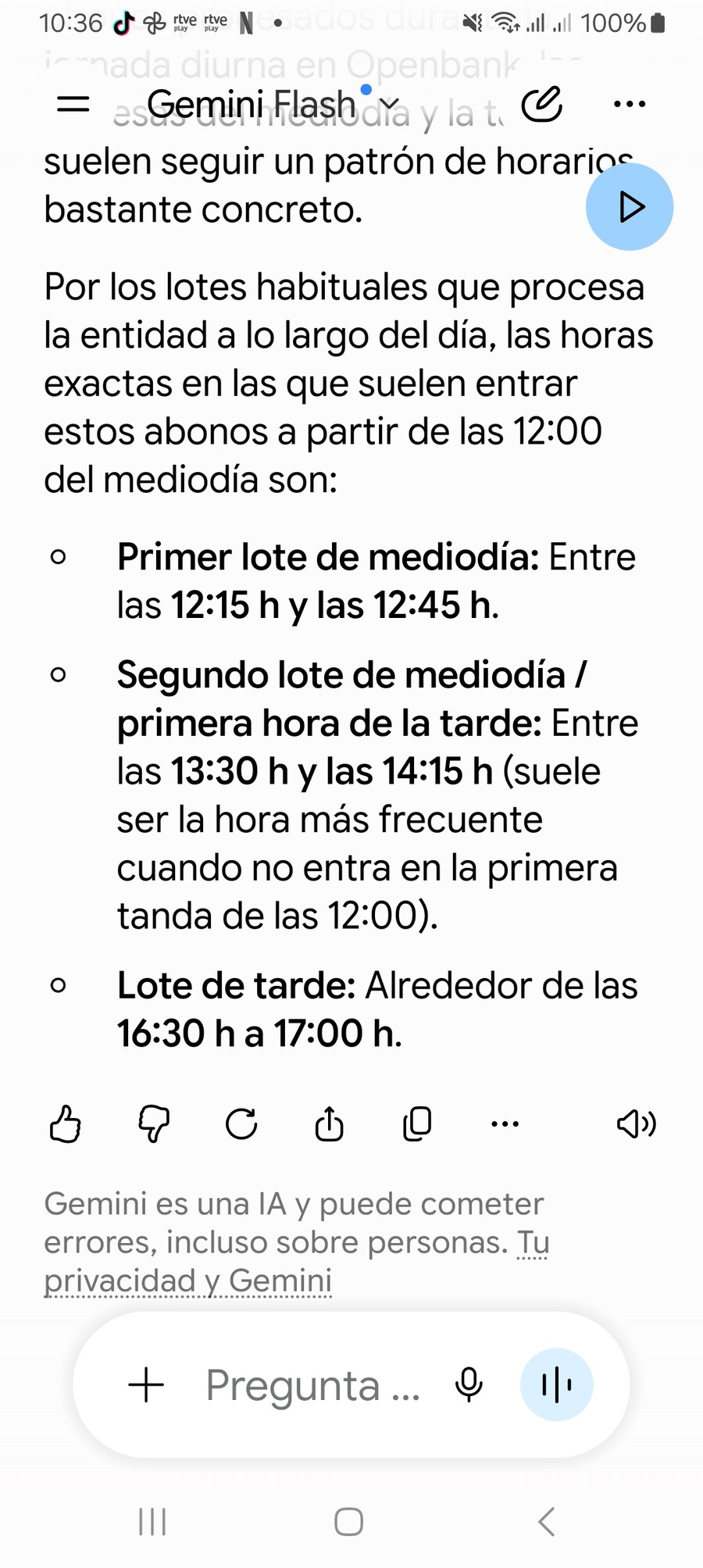Image resolution: width=703 pixels, height=1568 pixels.
Task: Regenerate the response
Action: tap(241, 1124)
